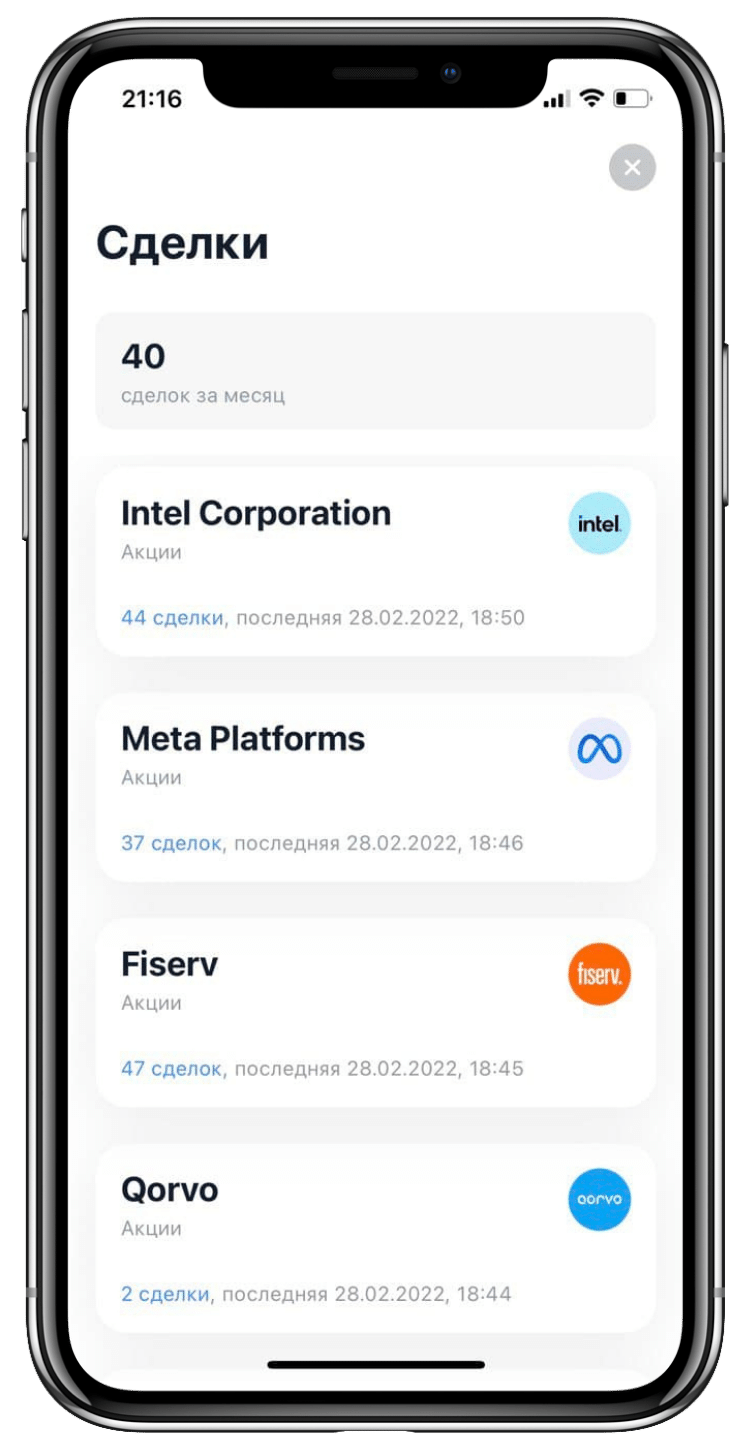The image size is (750, 1450).
Task: Open the Fiserv deals card
Action: coord(375,1012)
